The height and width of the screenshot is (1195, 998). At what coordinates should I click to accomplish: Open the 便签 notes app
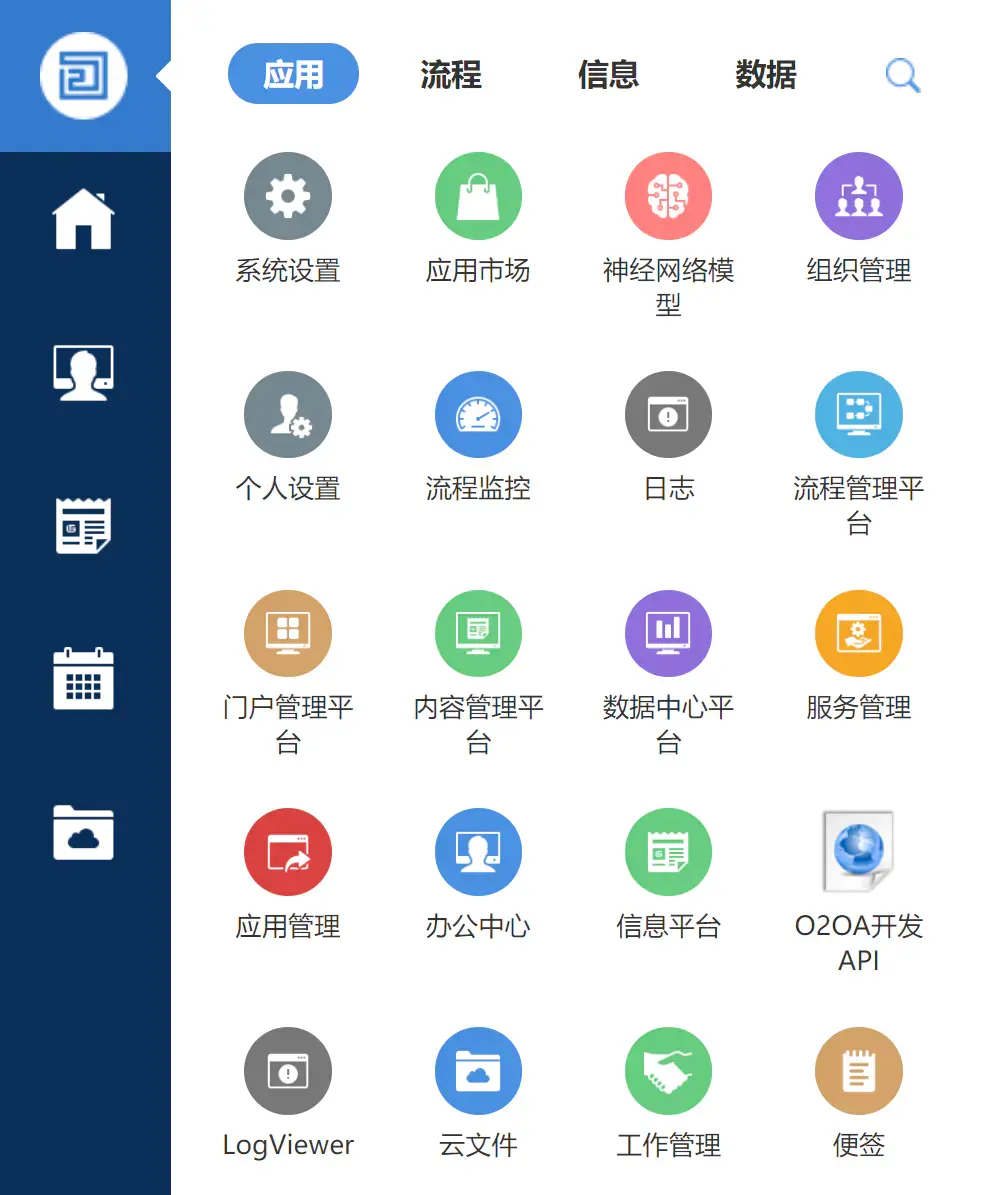(x=858, y=1071)
